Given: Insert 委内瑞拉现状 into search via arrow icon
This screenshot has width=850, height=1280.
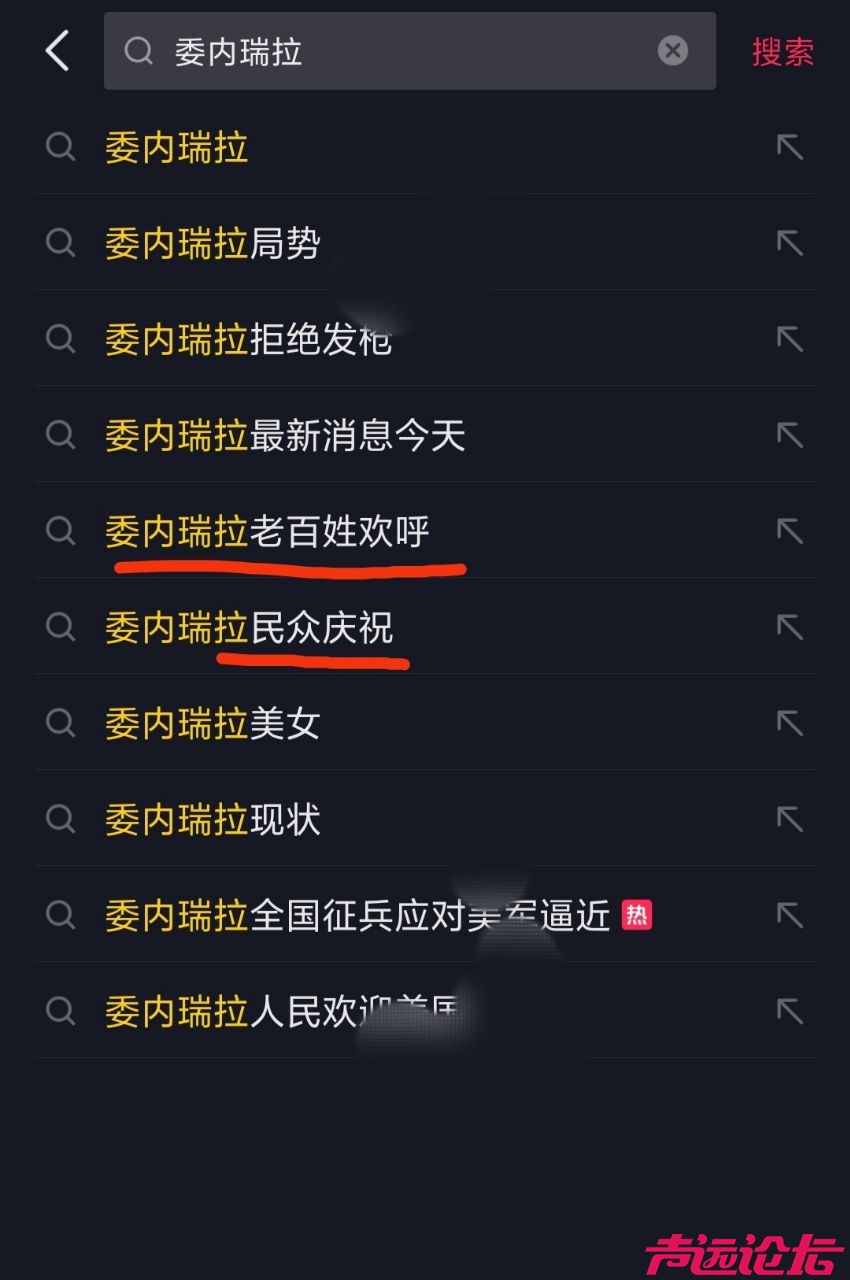Looking at the screenshot, I should point(790,819).
